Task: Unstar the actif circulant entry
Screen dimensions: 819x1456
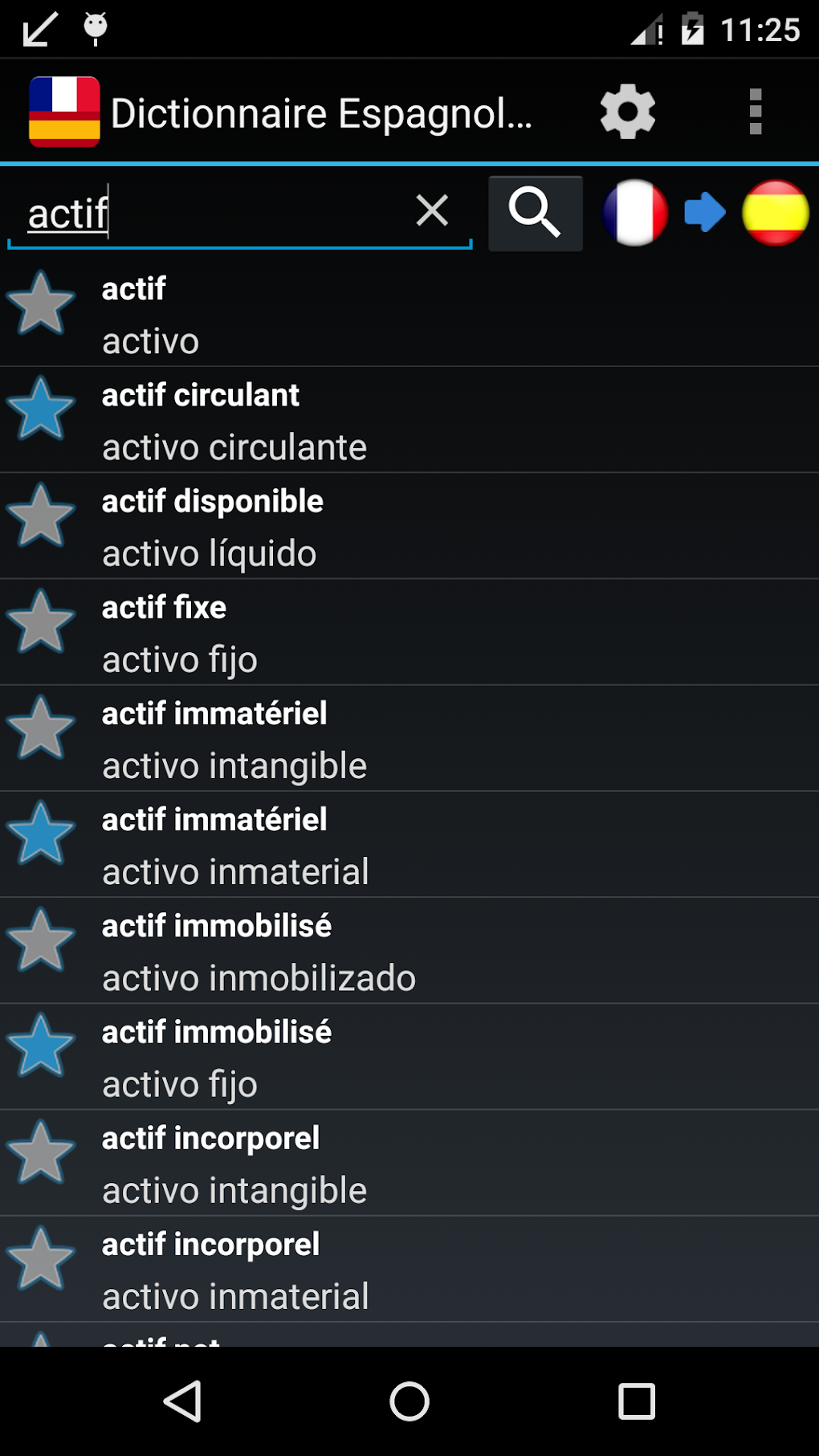Action: click(x=41, y=410)
